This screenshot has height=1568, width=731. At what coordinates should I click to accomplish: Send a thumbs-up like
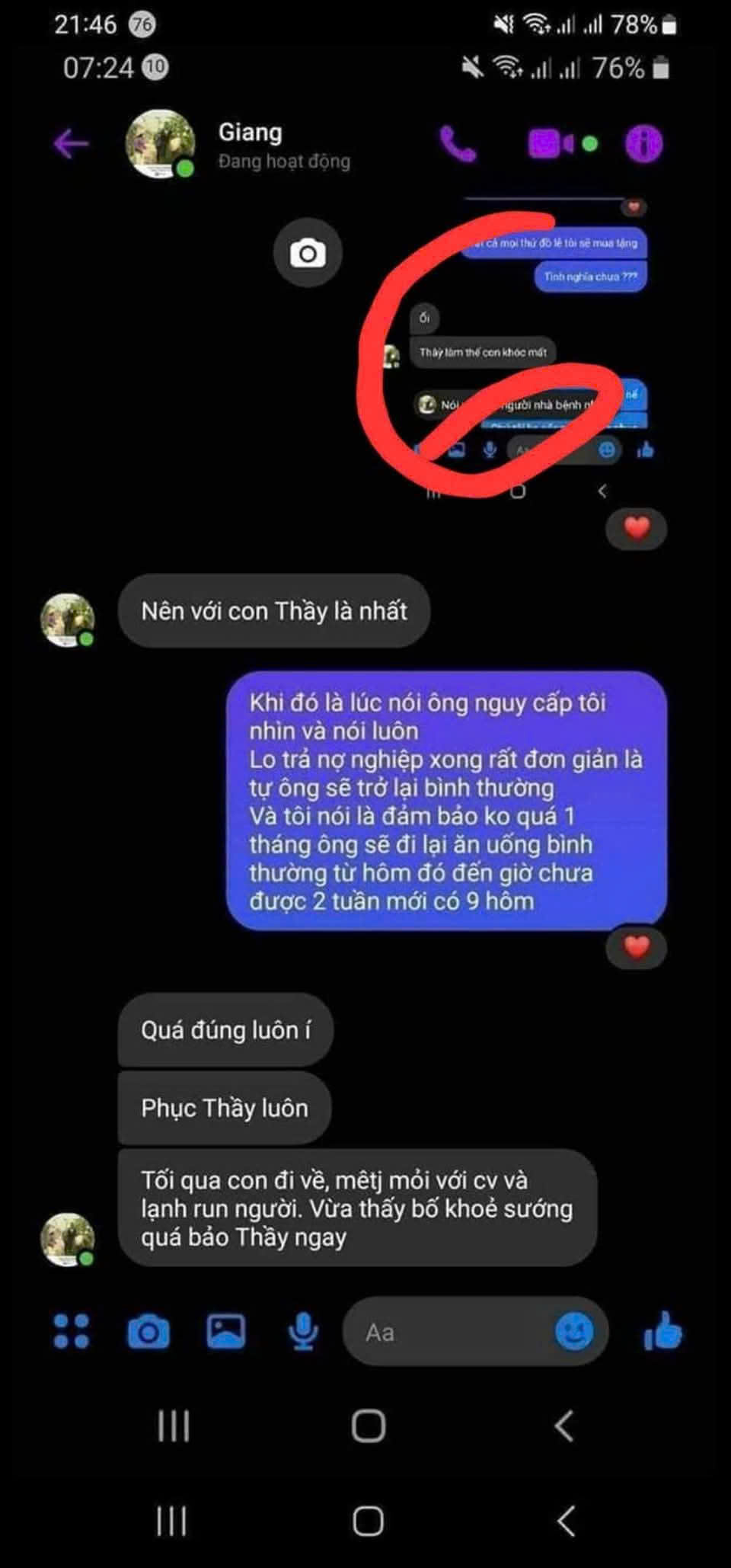pyautogui.click(x=662, y=1332)
